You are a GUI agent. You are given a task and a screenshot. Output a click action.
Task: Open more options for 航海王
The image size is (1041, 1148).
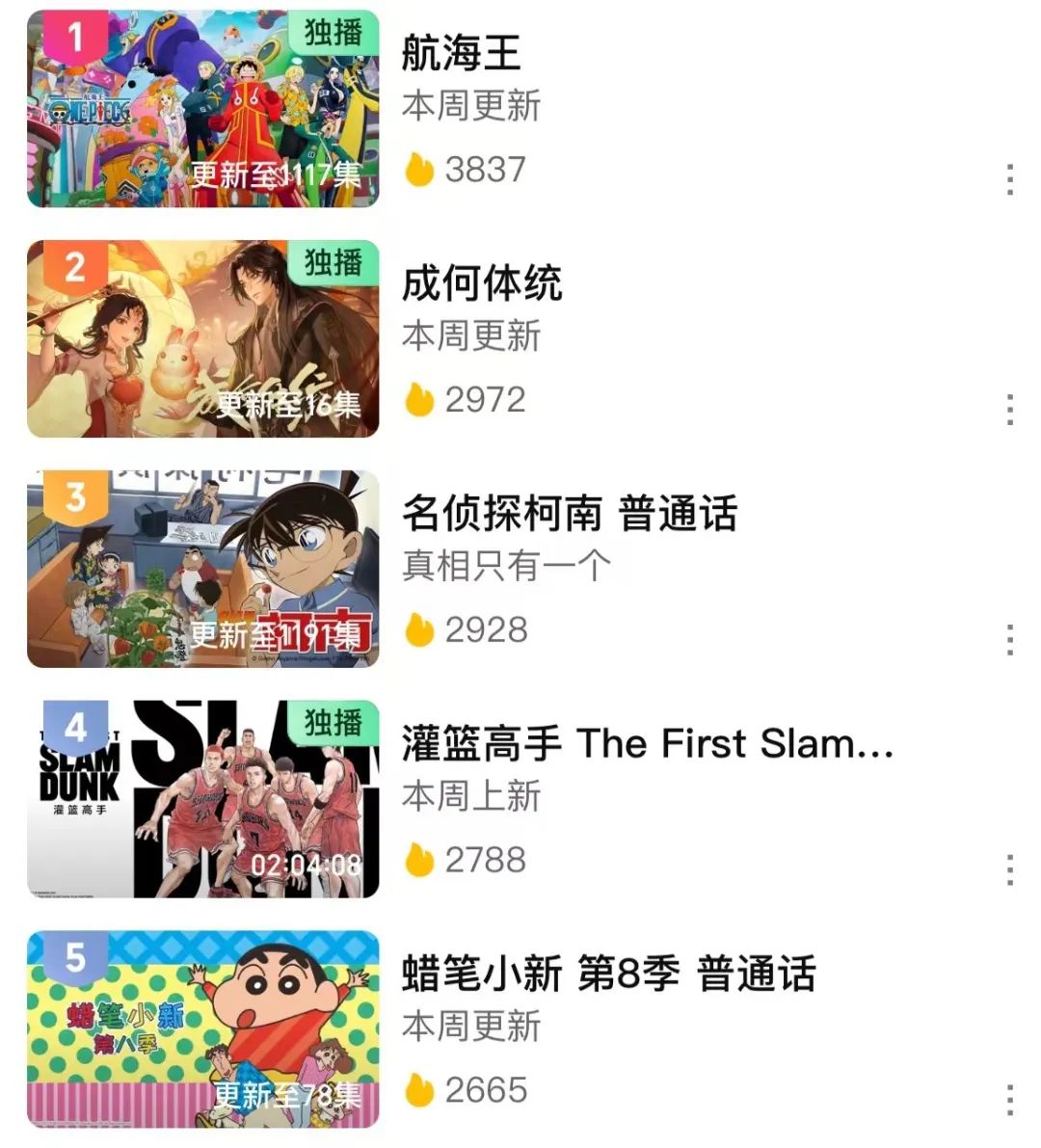tap(1009, 179)
